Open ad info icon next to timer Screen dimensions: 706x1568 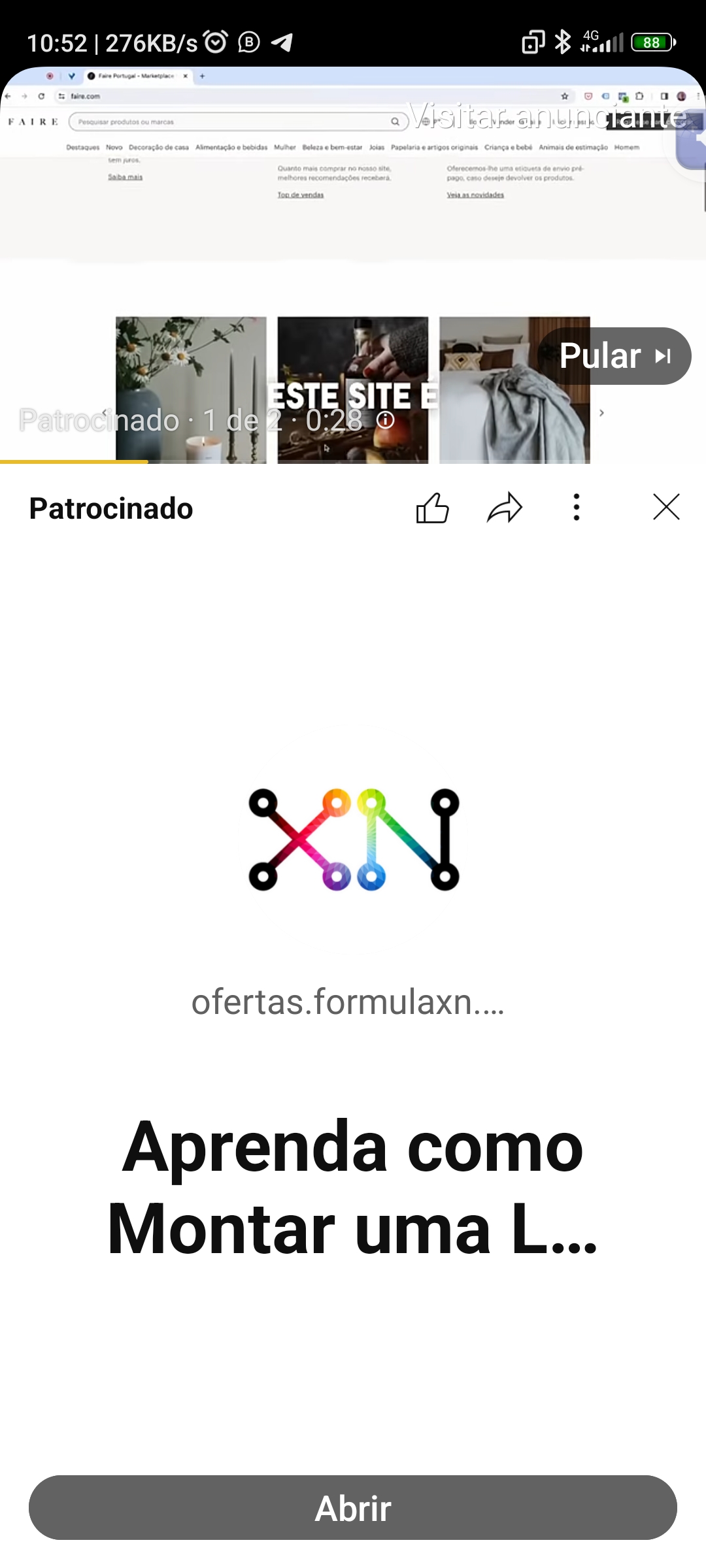[386, 419]
